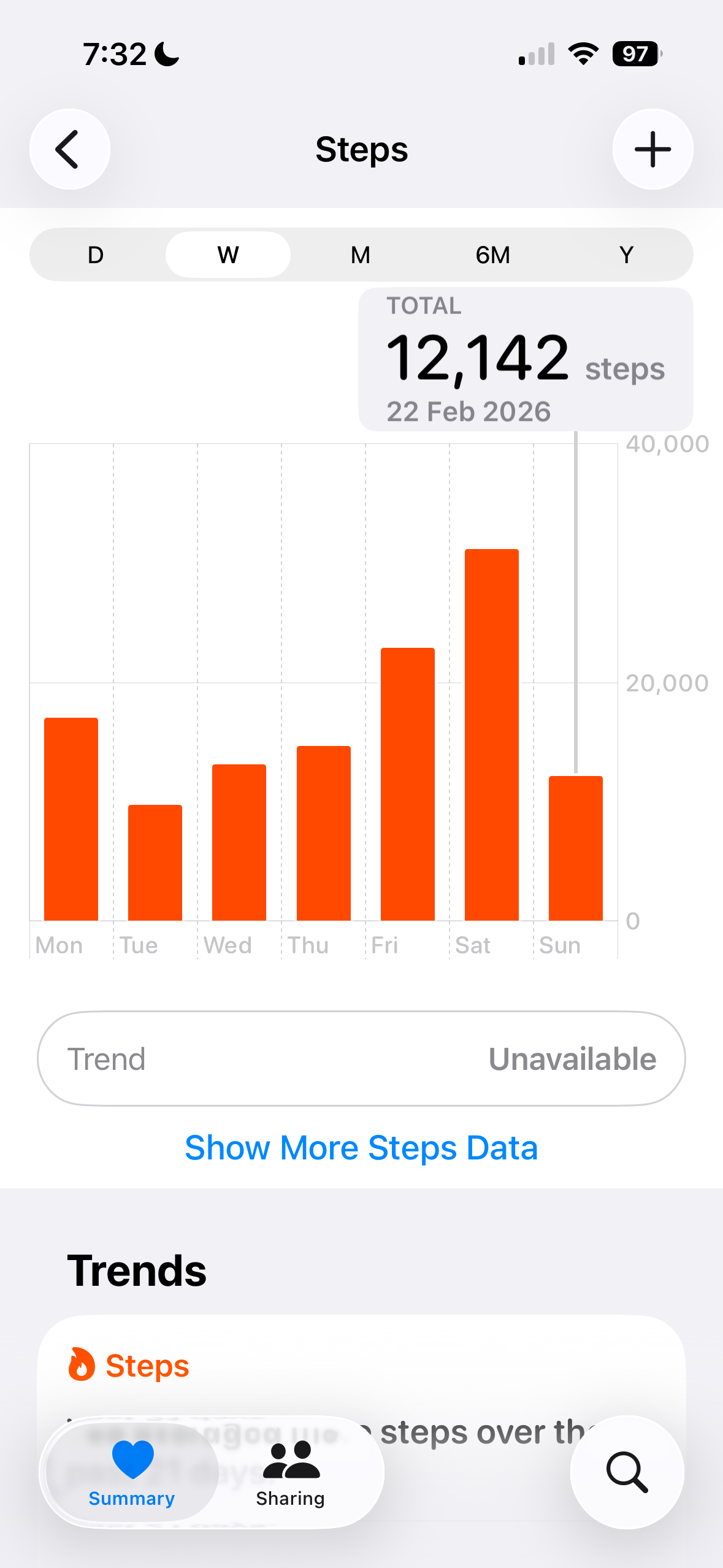The image size is (723, 1568).
Task: Add steps data with the plus button
Action: 652,149
